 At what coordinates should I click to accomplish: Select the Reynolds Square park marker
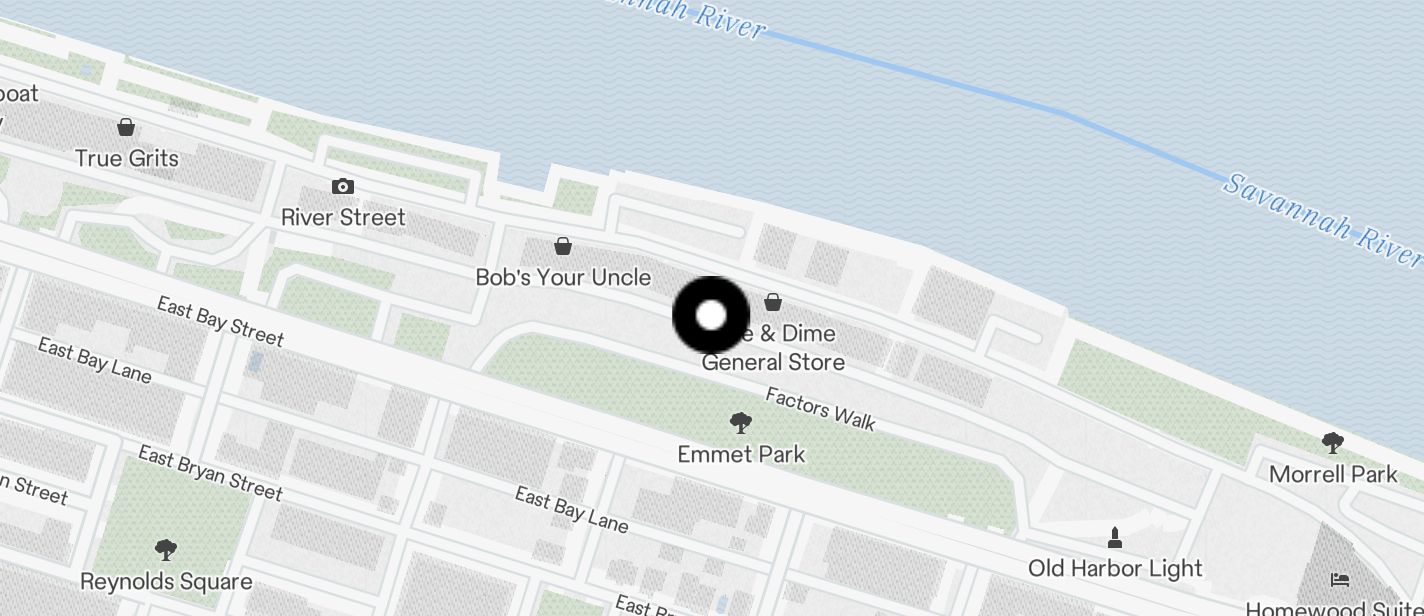[x=166, y=549]
